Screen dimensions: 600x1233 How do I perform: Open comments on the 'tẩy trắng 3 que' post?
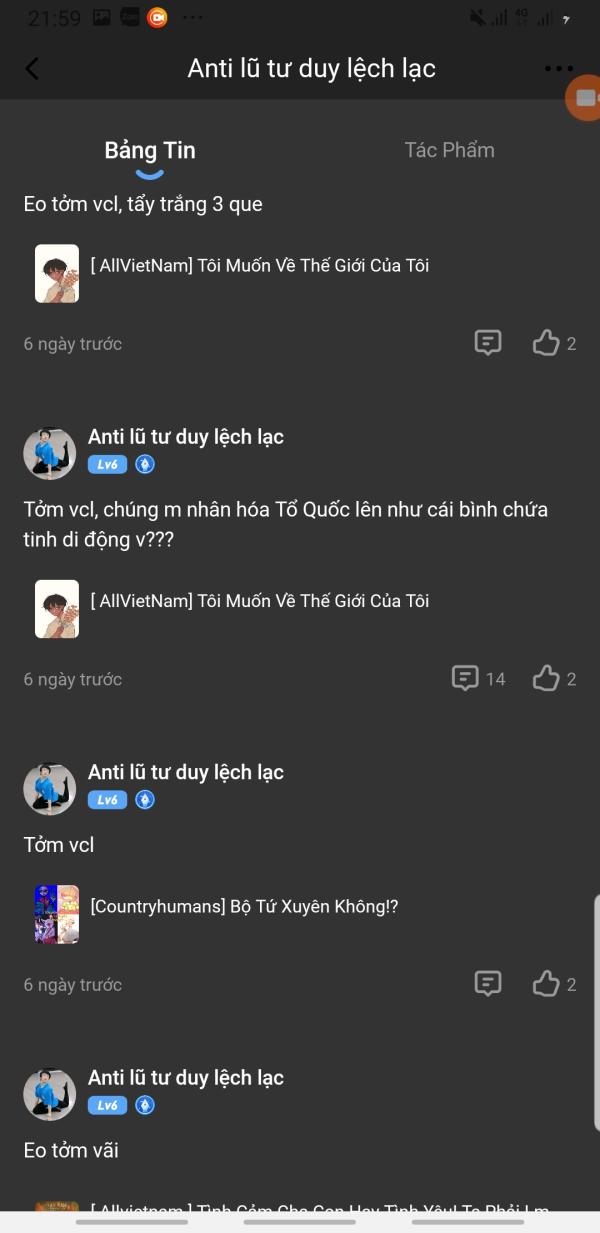coord(487,343)
